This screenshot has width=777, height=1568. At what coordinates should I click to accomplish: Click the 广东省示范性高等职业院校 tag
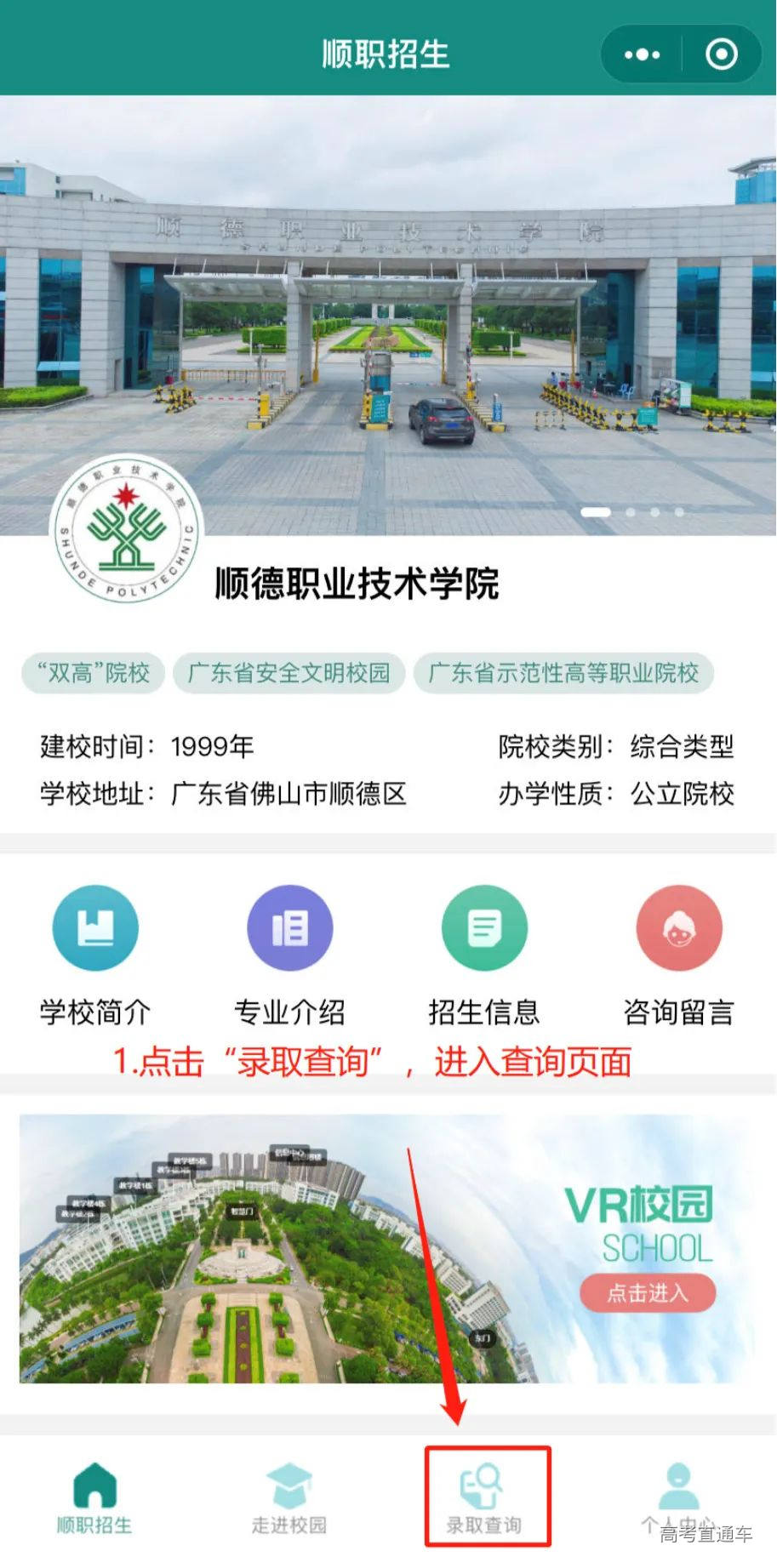(565, 673)
